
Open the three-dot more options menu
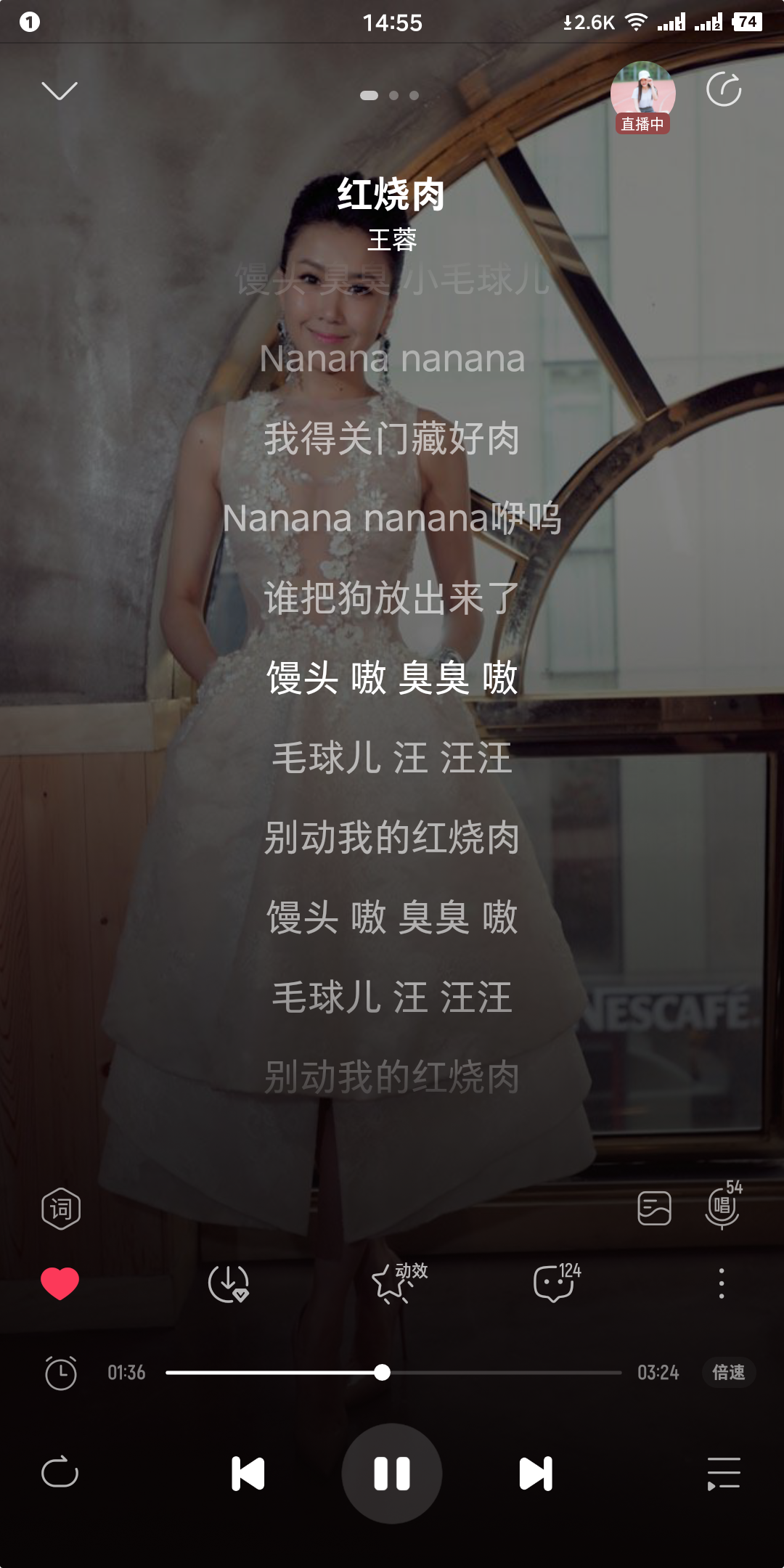point(721,1283)
